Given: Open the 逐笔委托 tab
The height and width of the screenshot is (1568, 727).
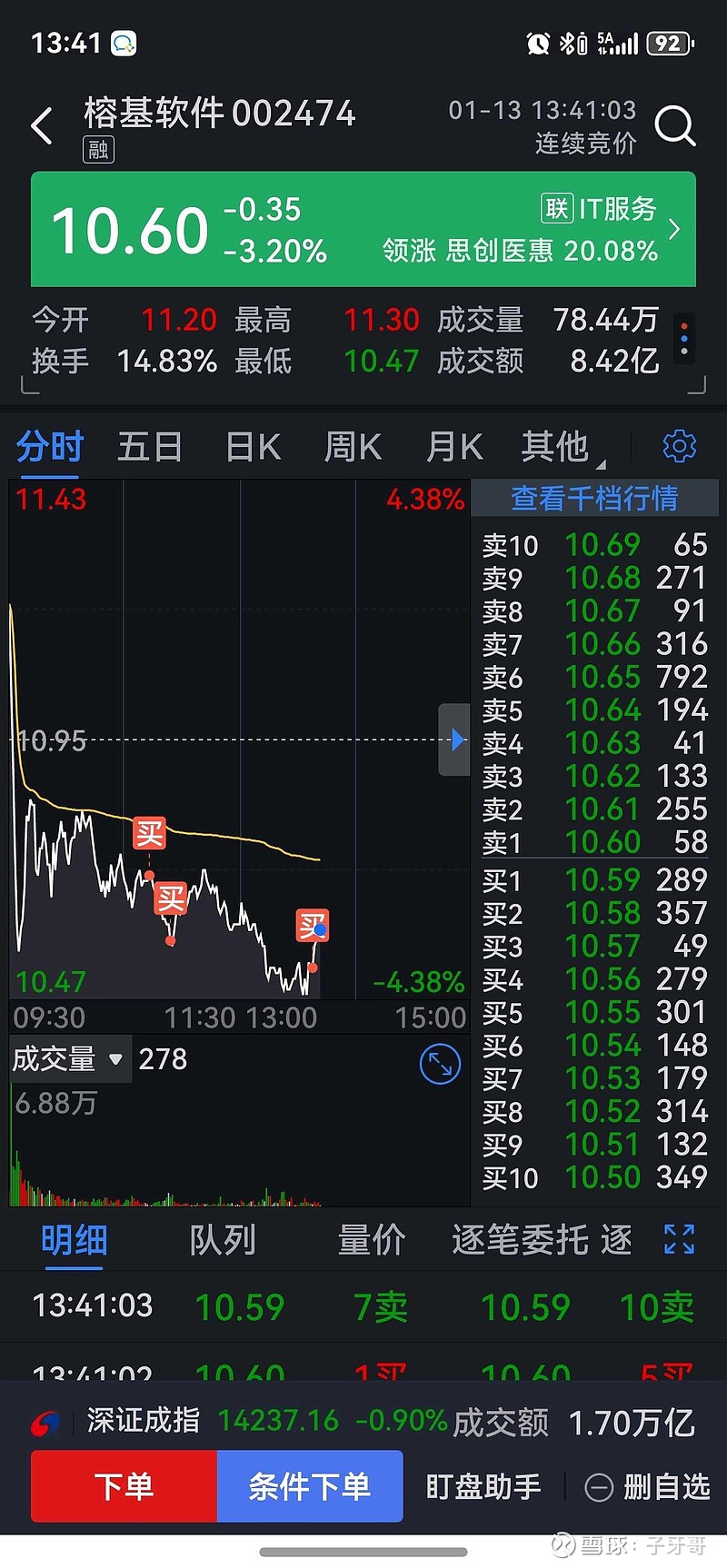Looking at the screenshot, I should (520, 1240).
